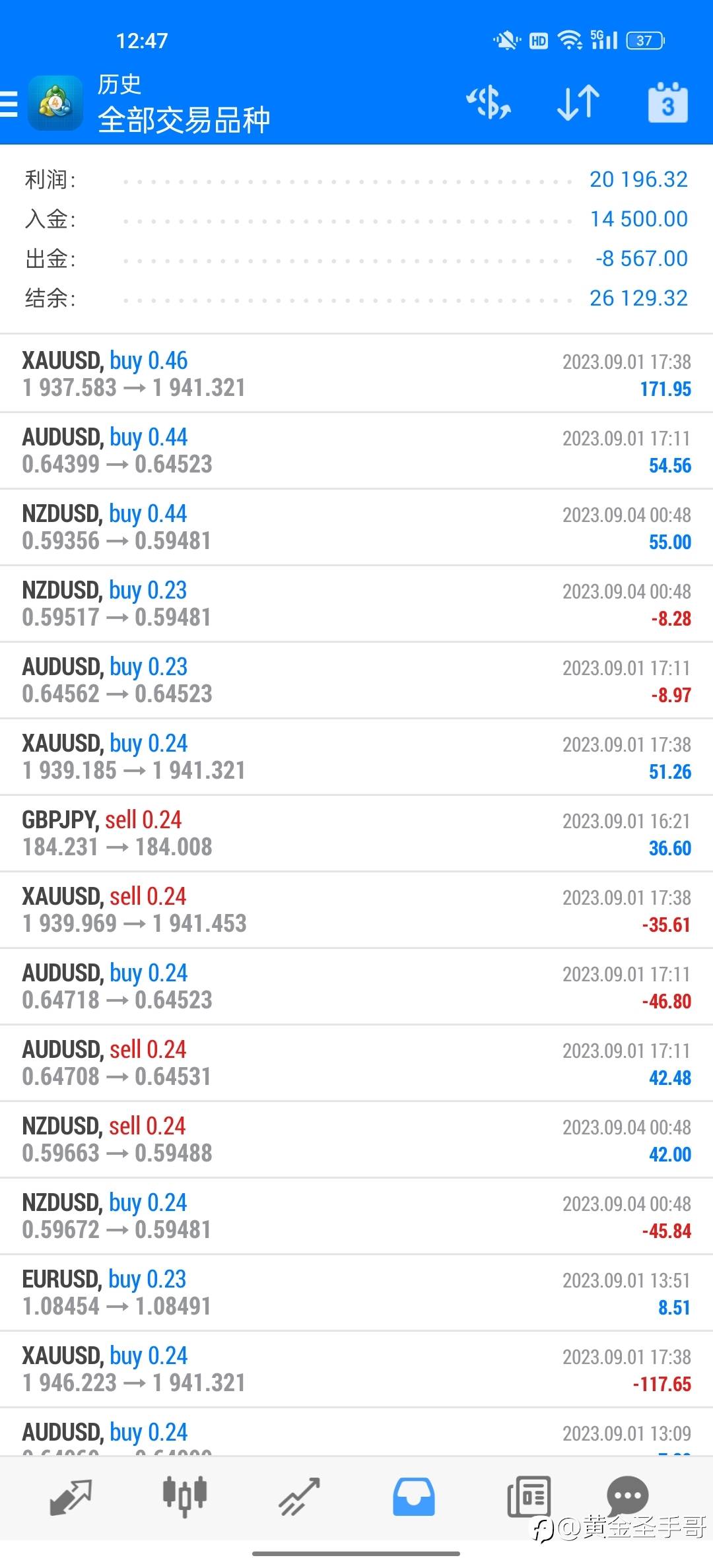Switch to the quotes tab

click(71, 1497)
